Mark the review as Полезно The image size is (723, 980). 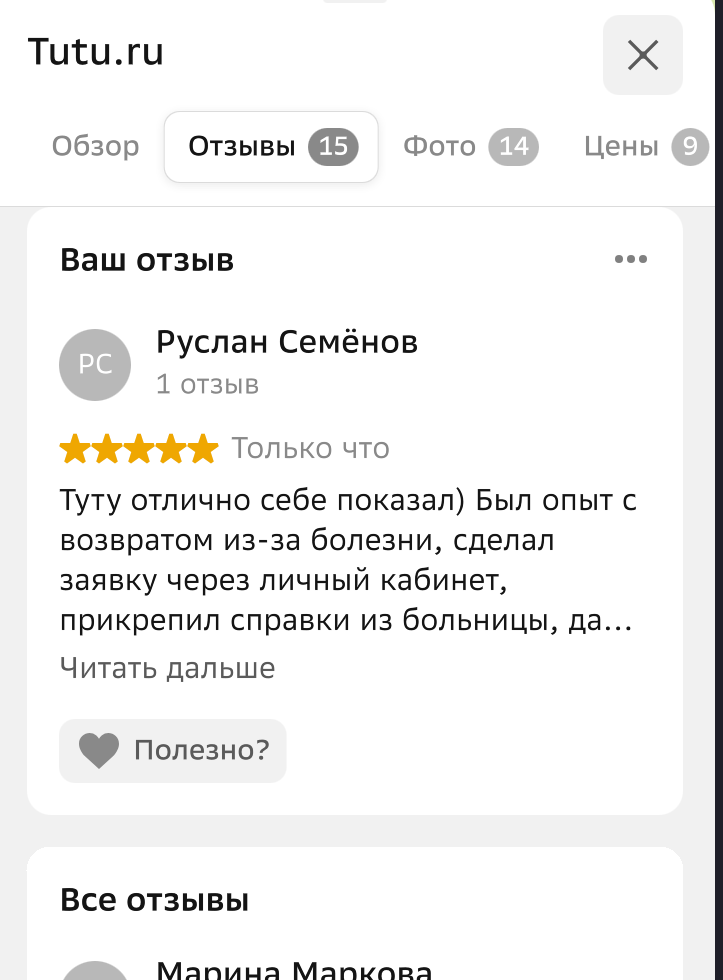click(x=173, y=750)
